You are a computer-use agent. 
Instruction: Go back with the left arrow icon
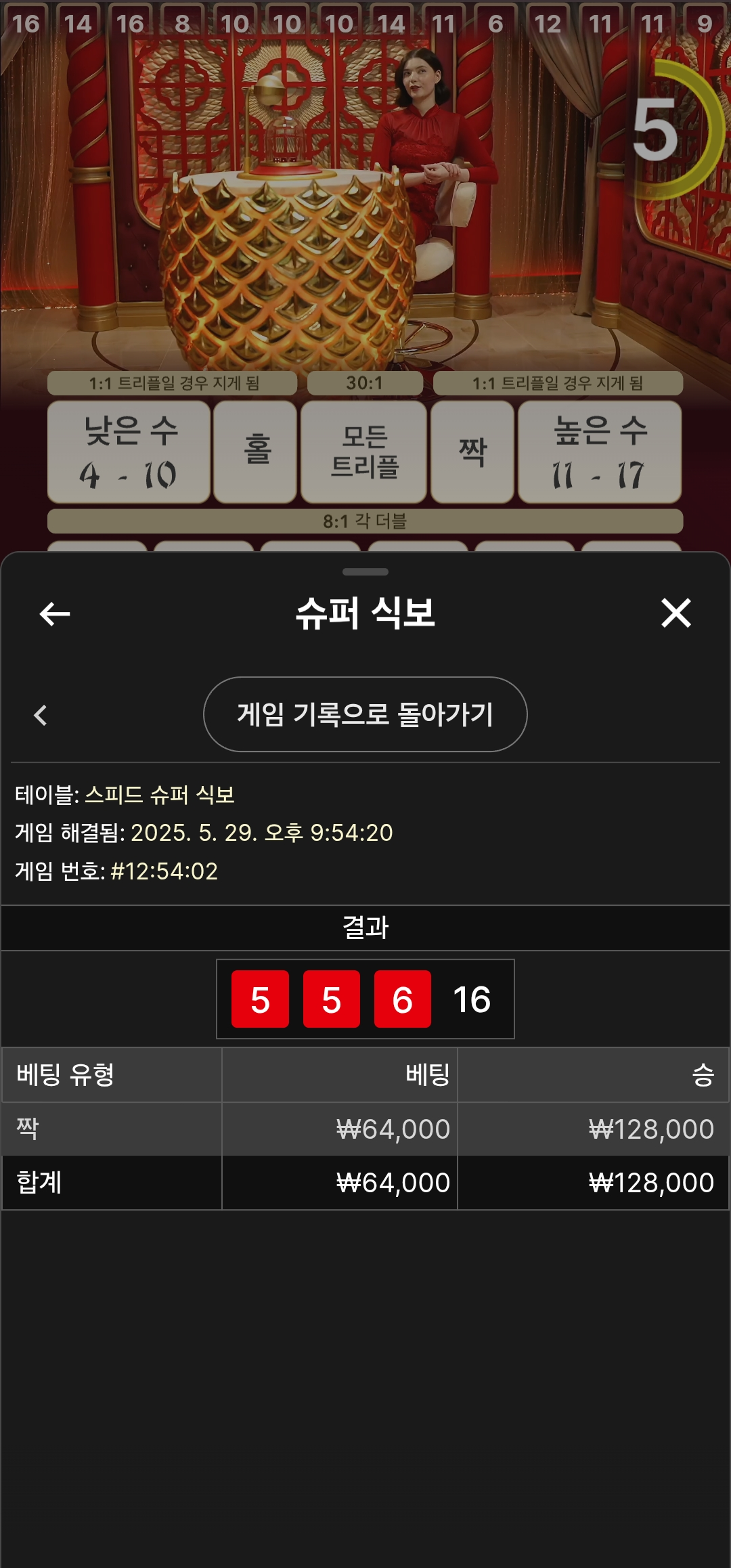click(x=55, y=614)
